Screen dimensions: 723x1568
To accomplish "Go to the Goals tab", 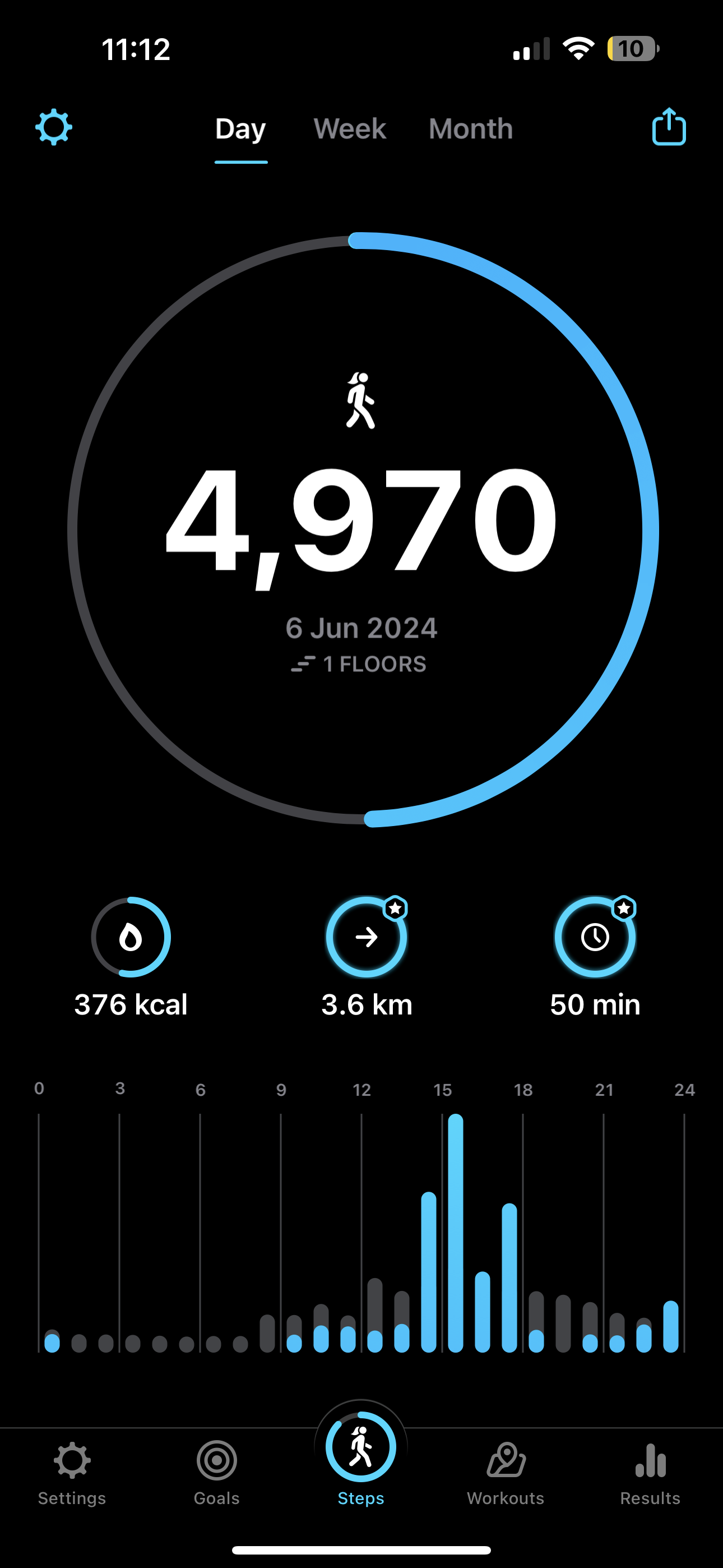I will point(217,1473).
